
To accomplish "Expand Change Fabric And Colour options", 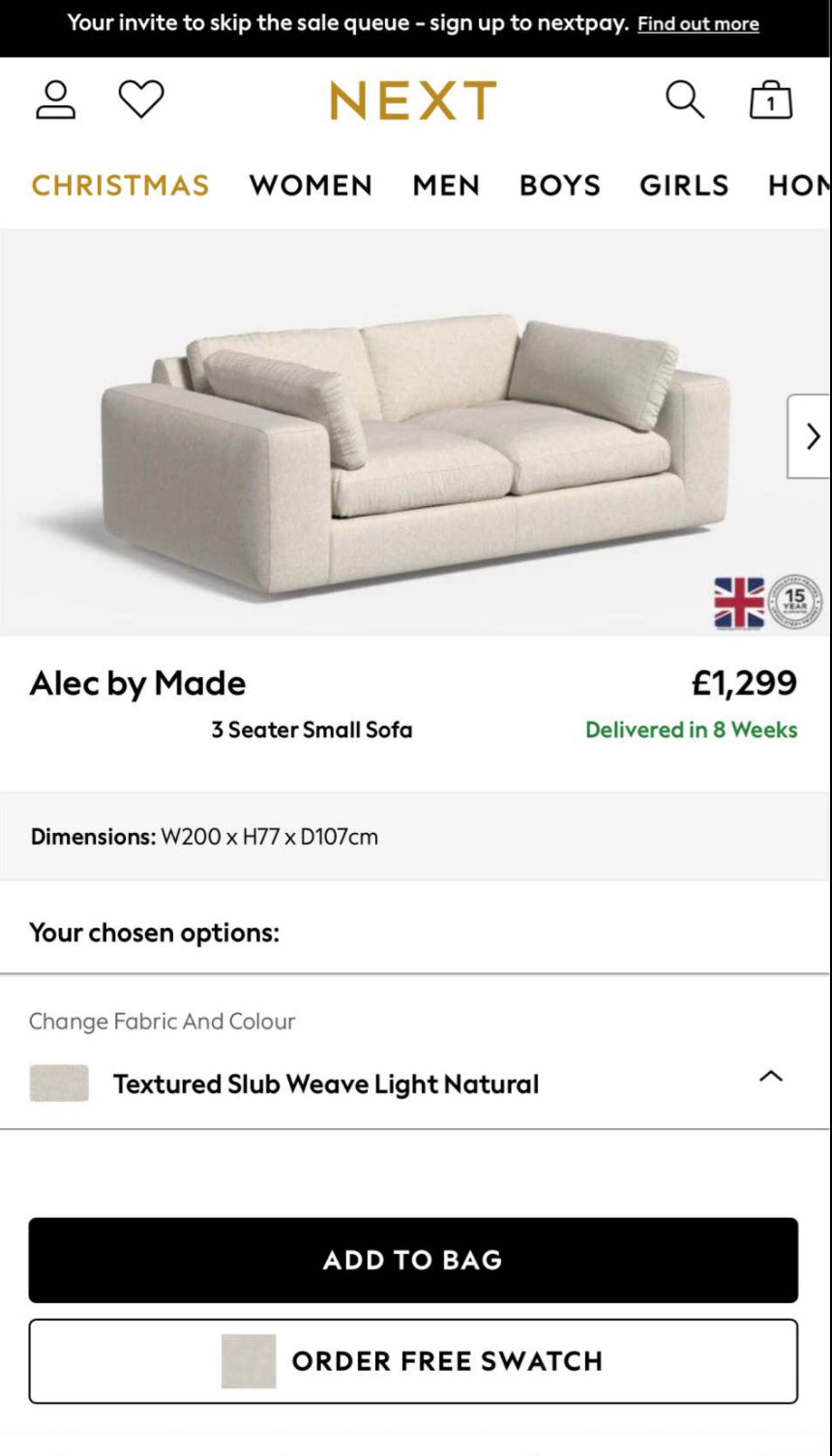I will point(162,1021).
